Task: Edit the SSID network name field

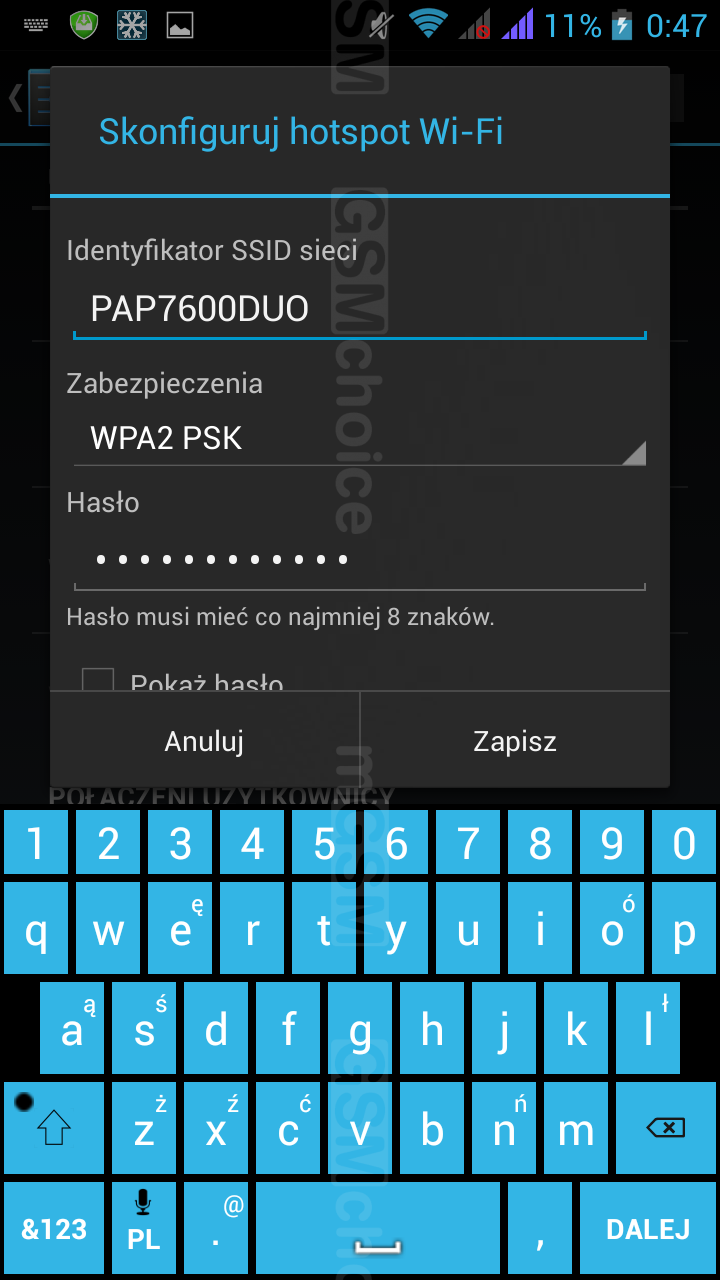Action: point(358,309)
